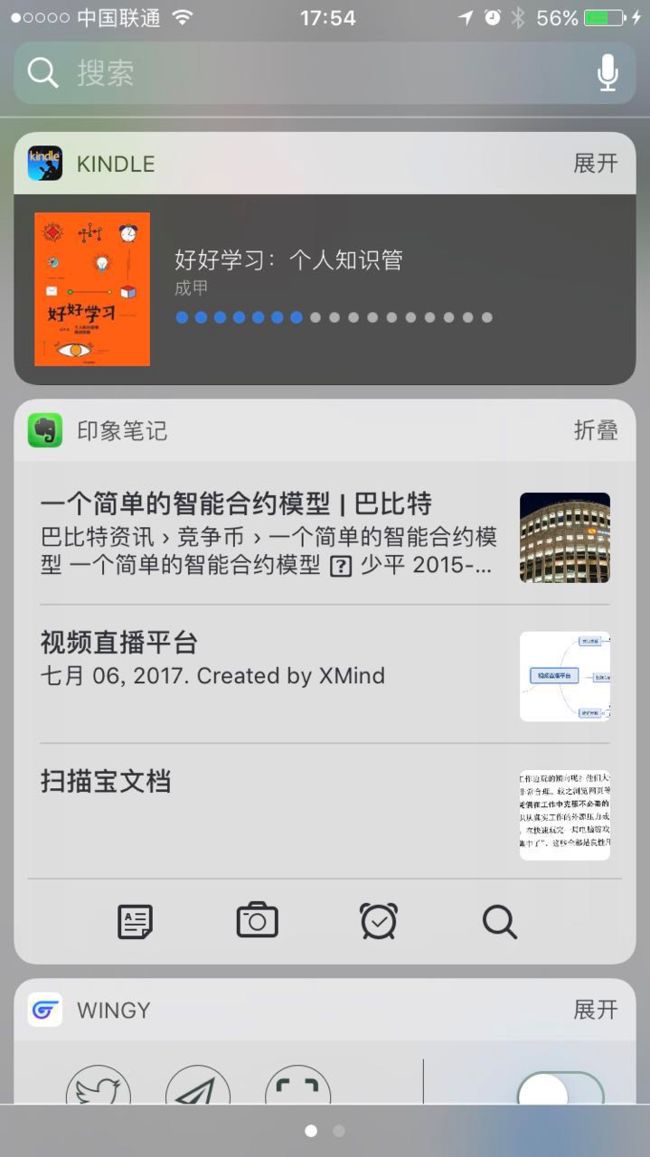Image resolution: width=650 pixels, height=1157 pixels.
Task: Create a camera note in 印象笔记
Action: [x=257, y=920]
